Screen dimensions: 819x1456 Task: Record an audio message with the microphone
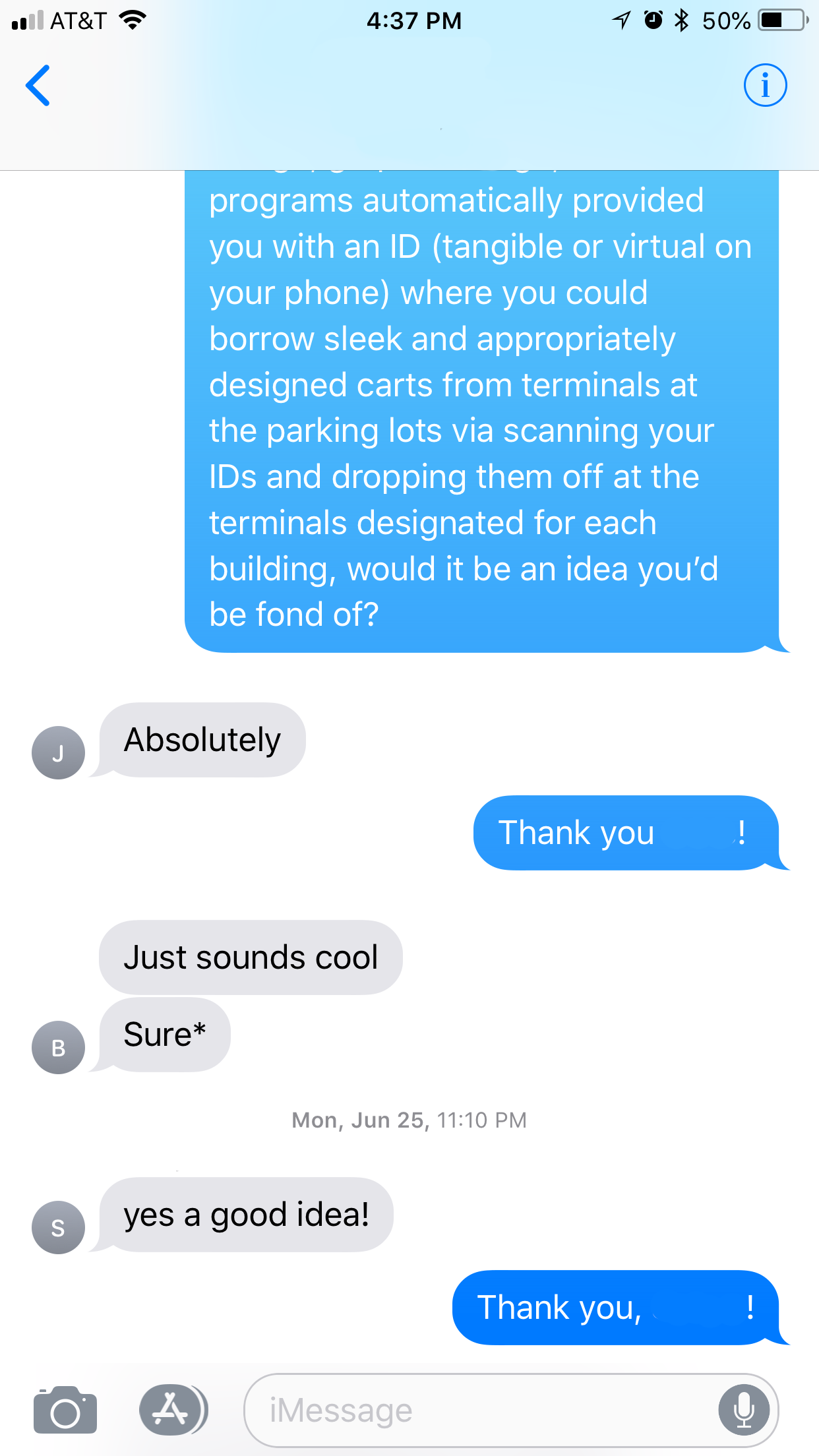point(744,1410)
